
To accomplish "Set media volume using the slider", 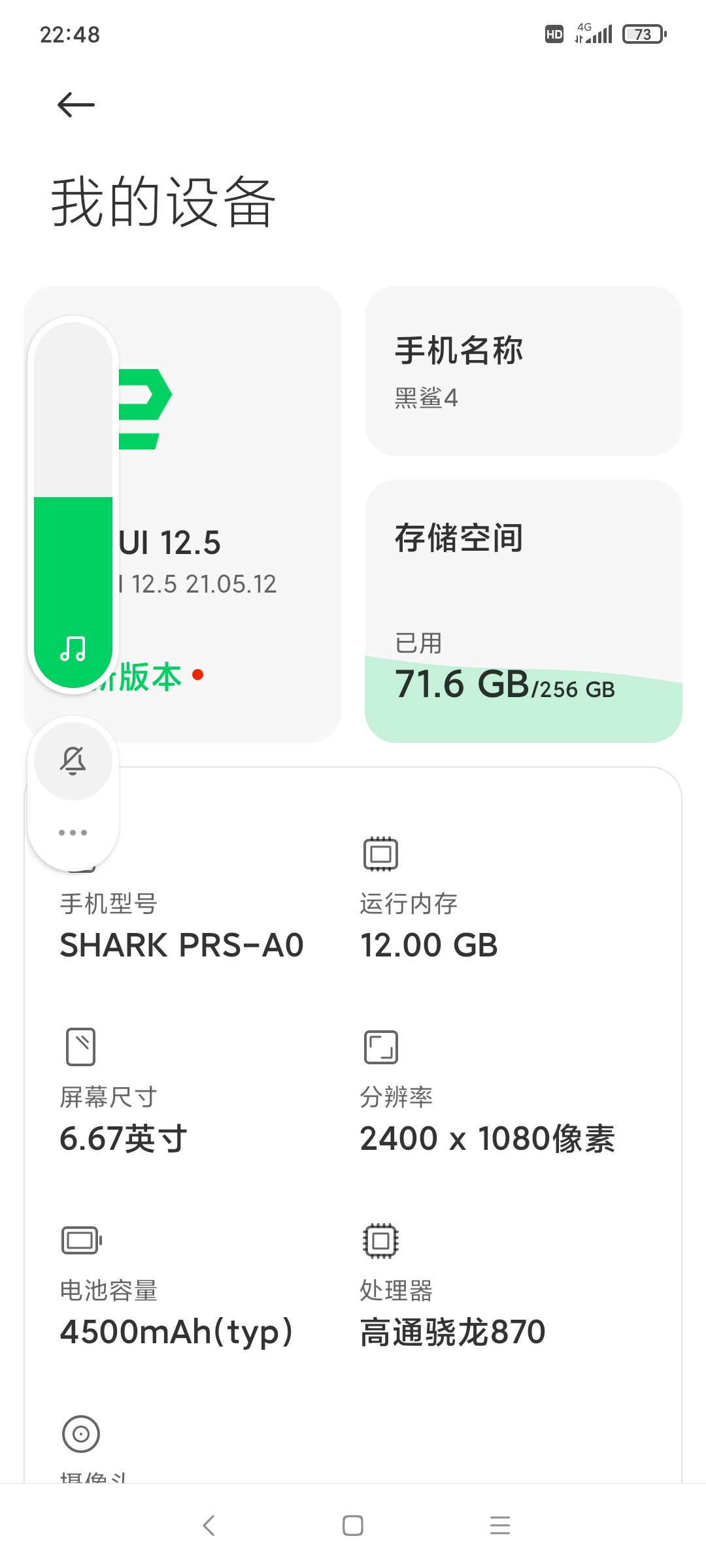I will 73,504.
